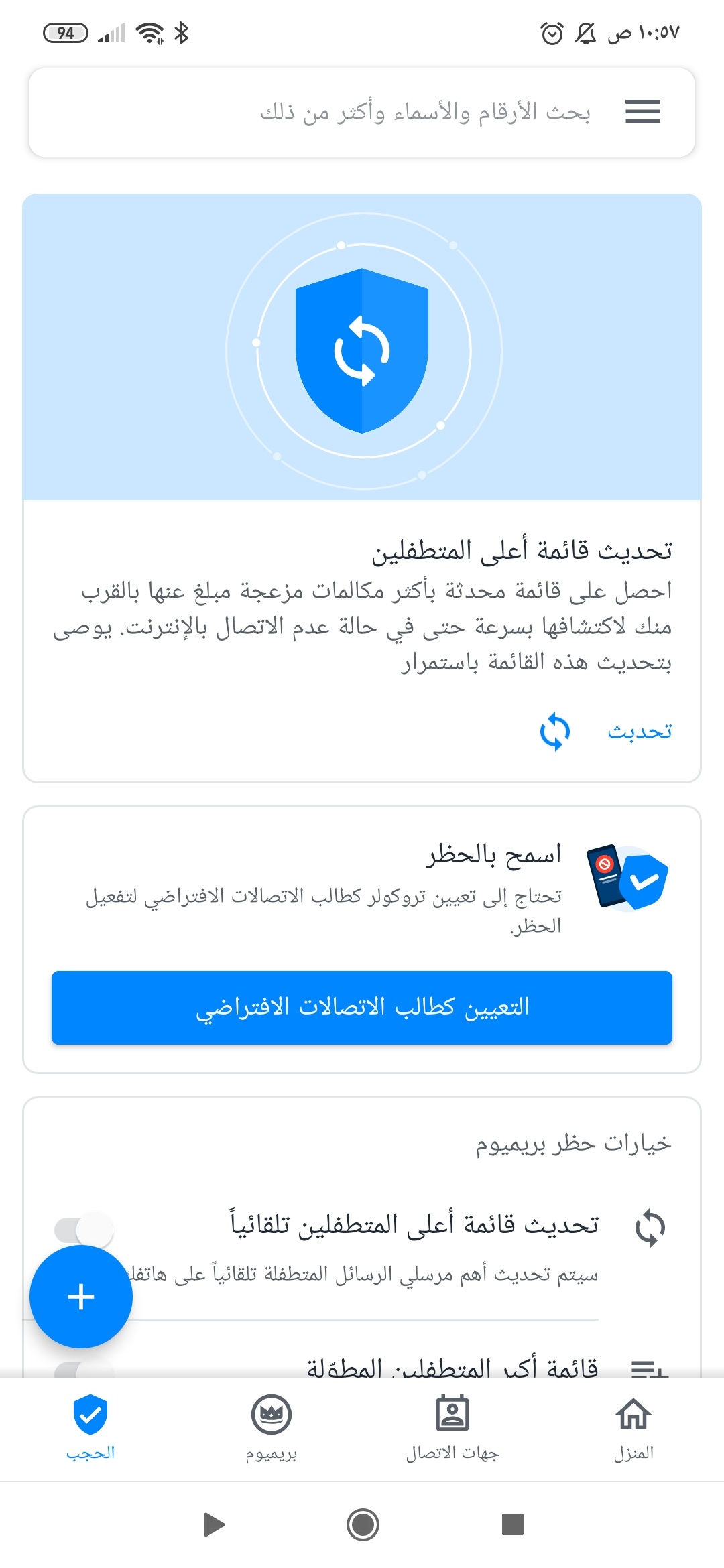Open the hamburger drawer menu
This screenshot has width=724, height=1568.
click(642, 111)
